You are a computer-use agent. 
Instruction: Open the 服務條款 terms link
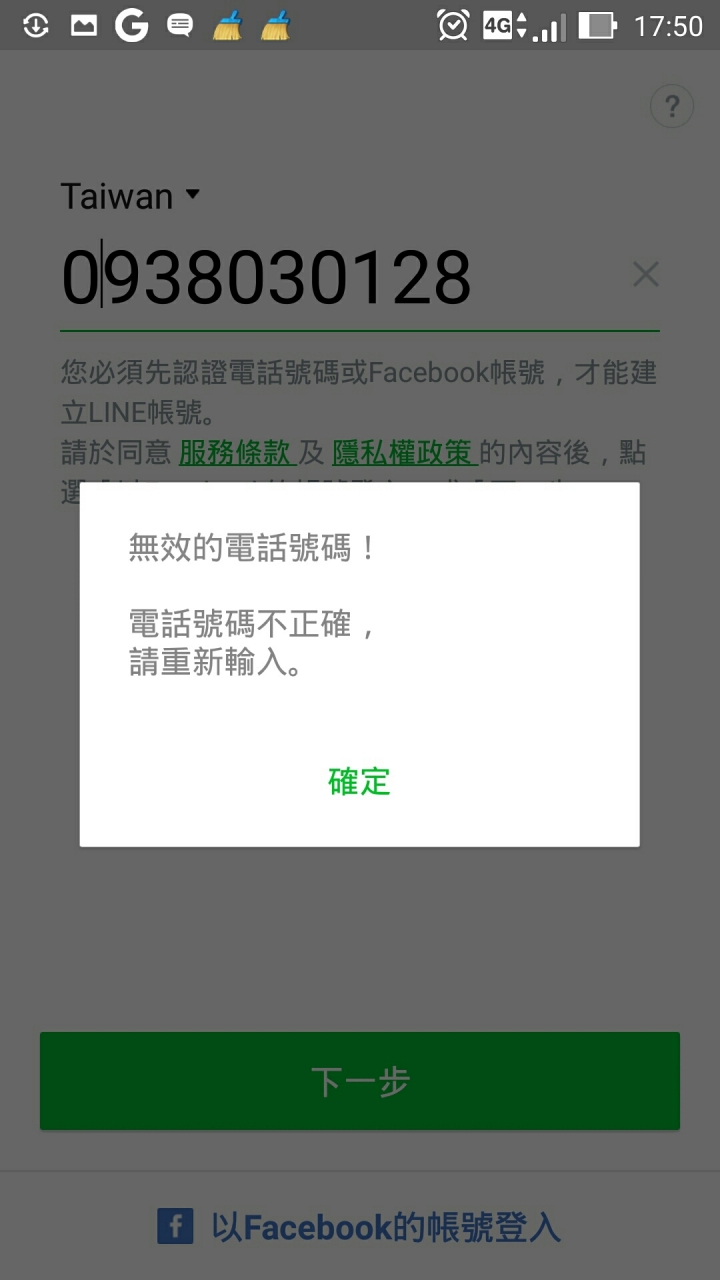pyautogui.click(x=236, y=453)
